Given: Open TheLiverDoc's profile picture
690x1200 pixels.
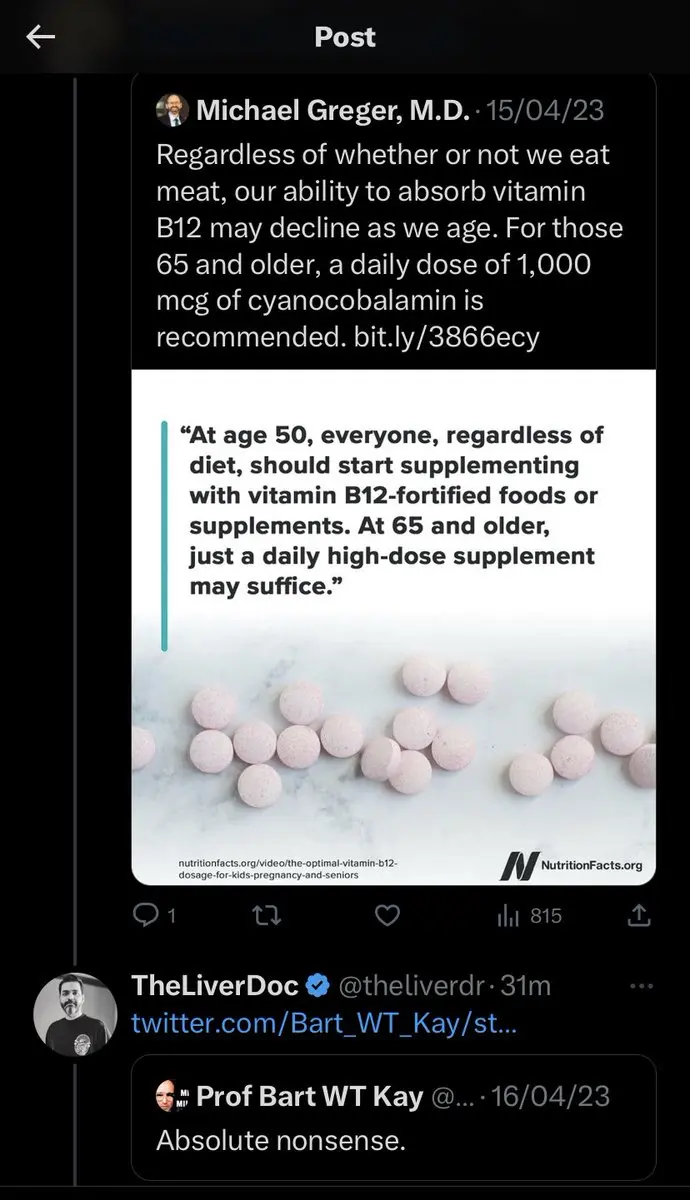Looking at the screenshot, I should pos(75,1014).
